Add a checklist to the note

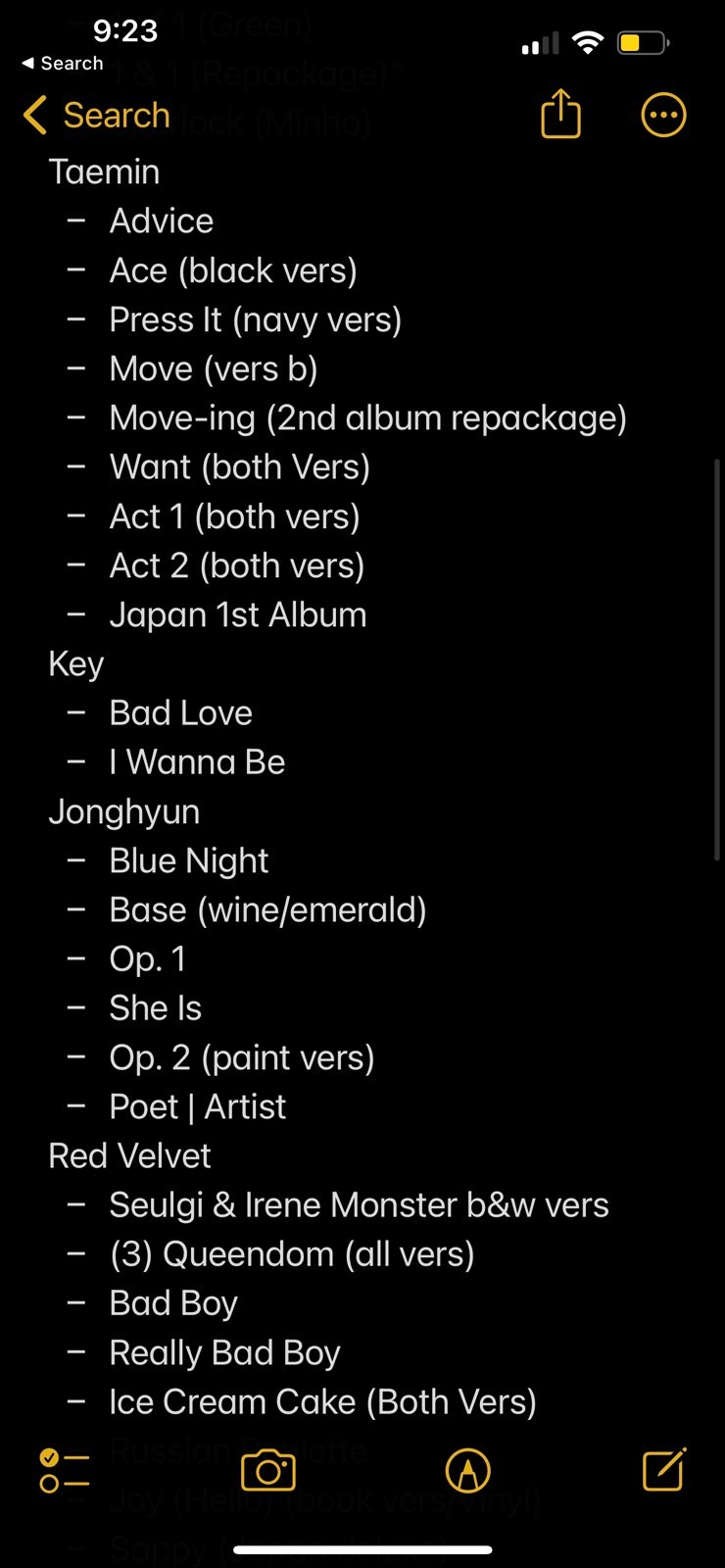pyautogui.click(x=64, y=1471)
